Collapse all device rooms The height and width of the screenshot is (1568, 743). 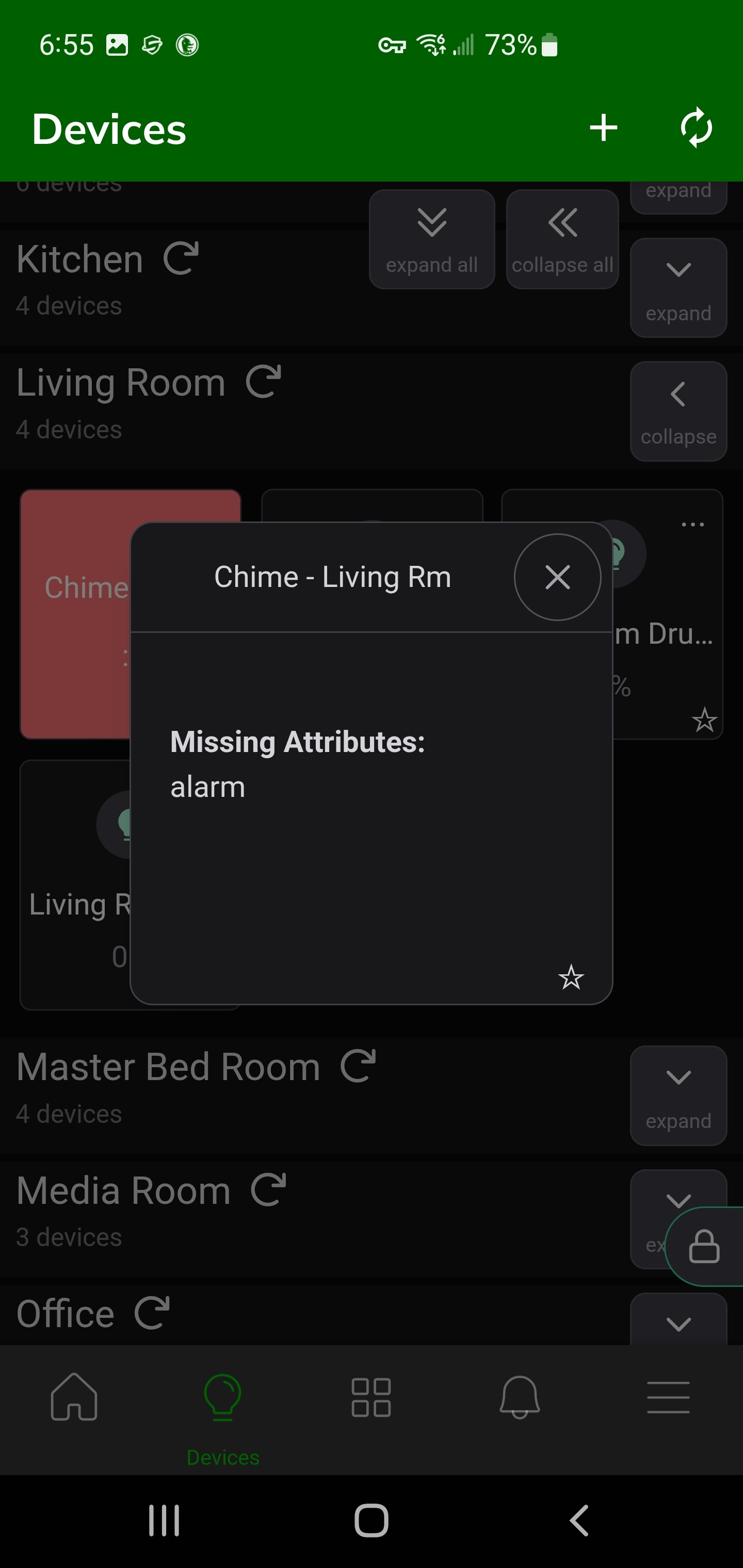(562, 239)
